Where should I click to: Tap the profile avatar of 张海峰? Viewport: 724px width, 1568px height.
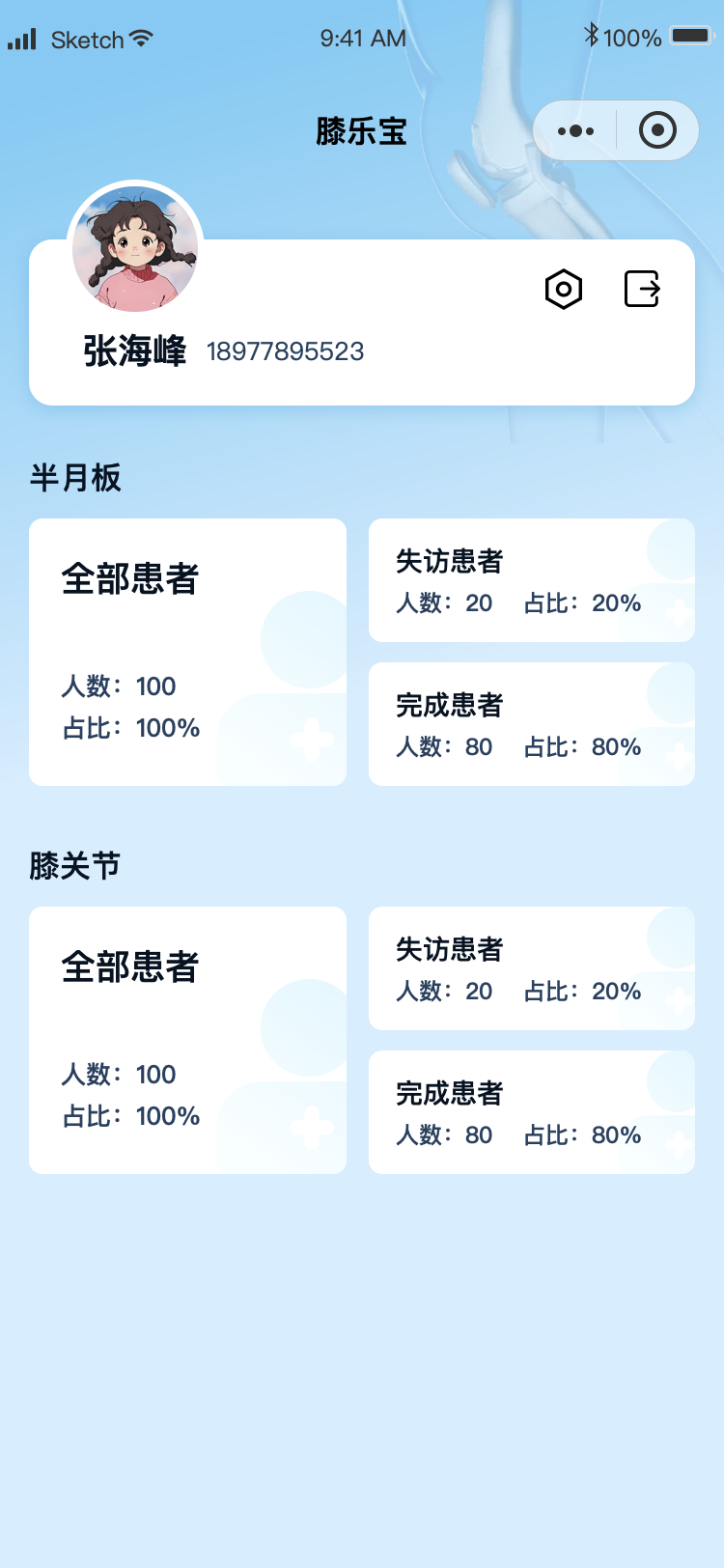[x=135, y=248]
